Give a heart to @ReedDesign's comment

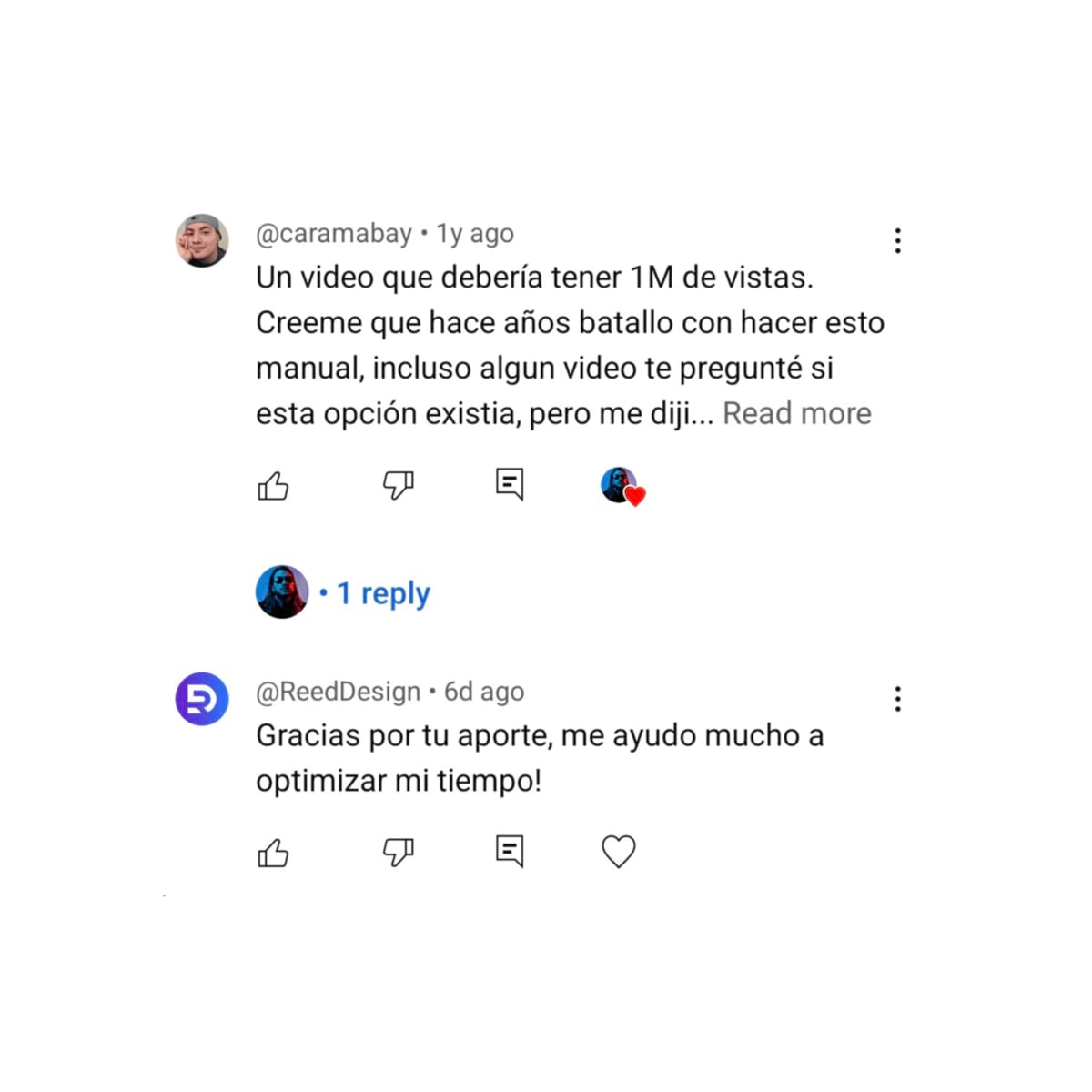point(619,852)
